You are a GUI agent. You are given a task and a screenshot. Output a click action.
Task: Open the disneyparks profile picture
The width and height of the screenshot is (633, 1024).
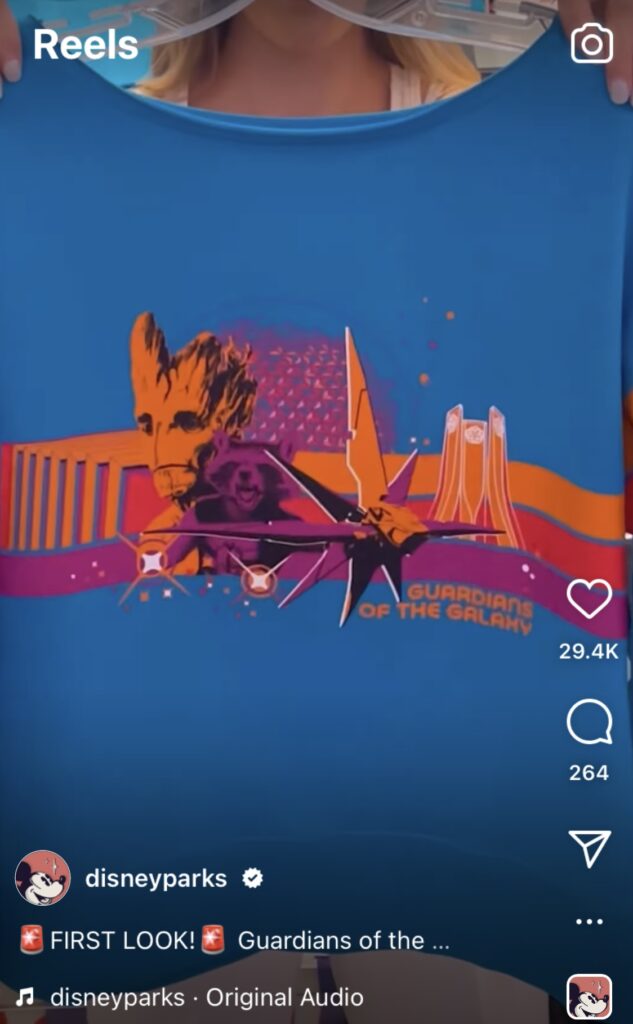pyautogui.click(x=43, y=878)
